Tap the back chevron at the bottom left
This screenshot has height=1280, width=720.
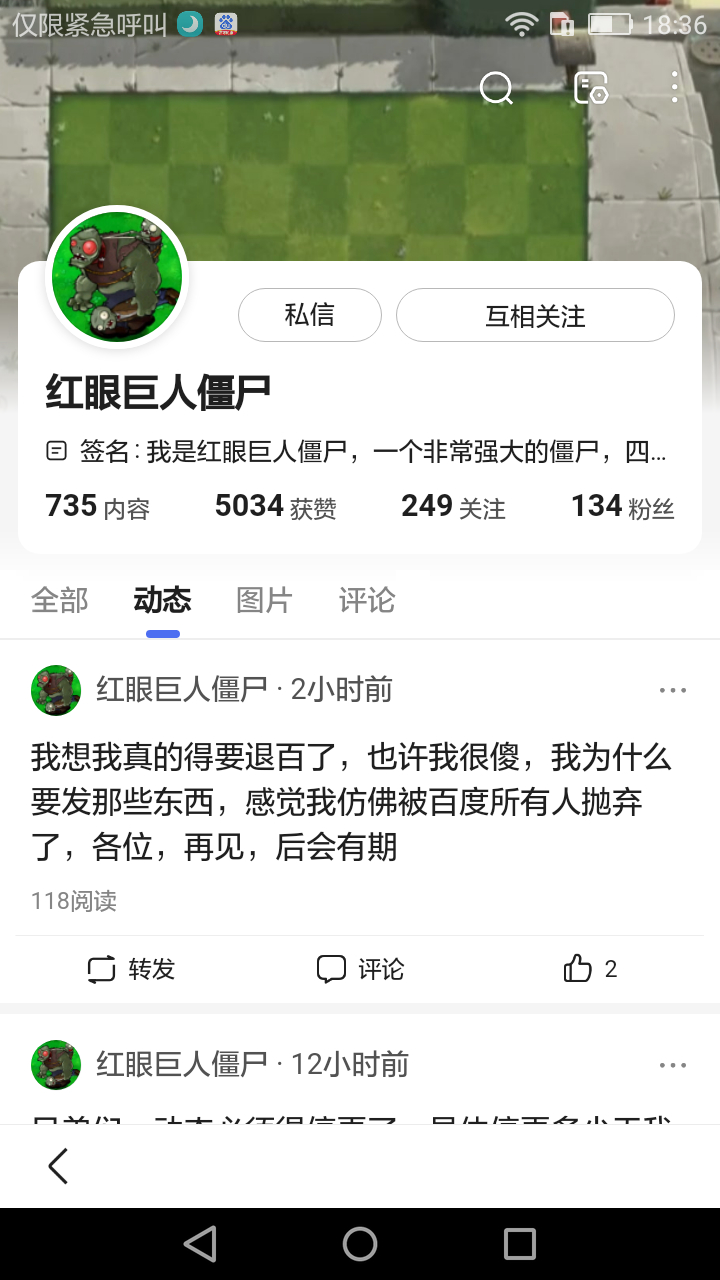point(57,1166)
